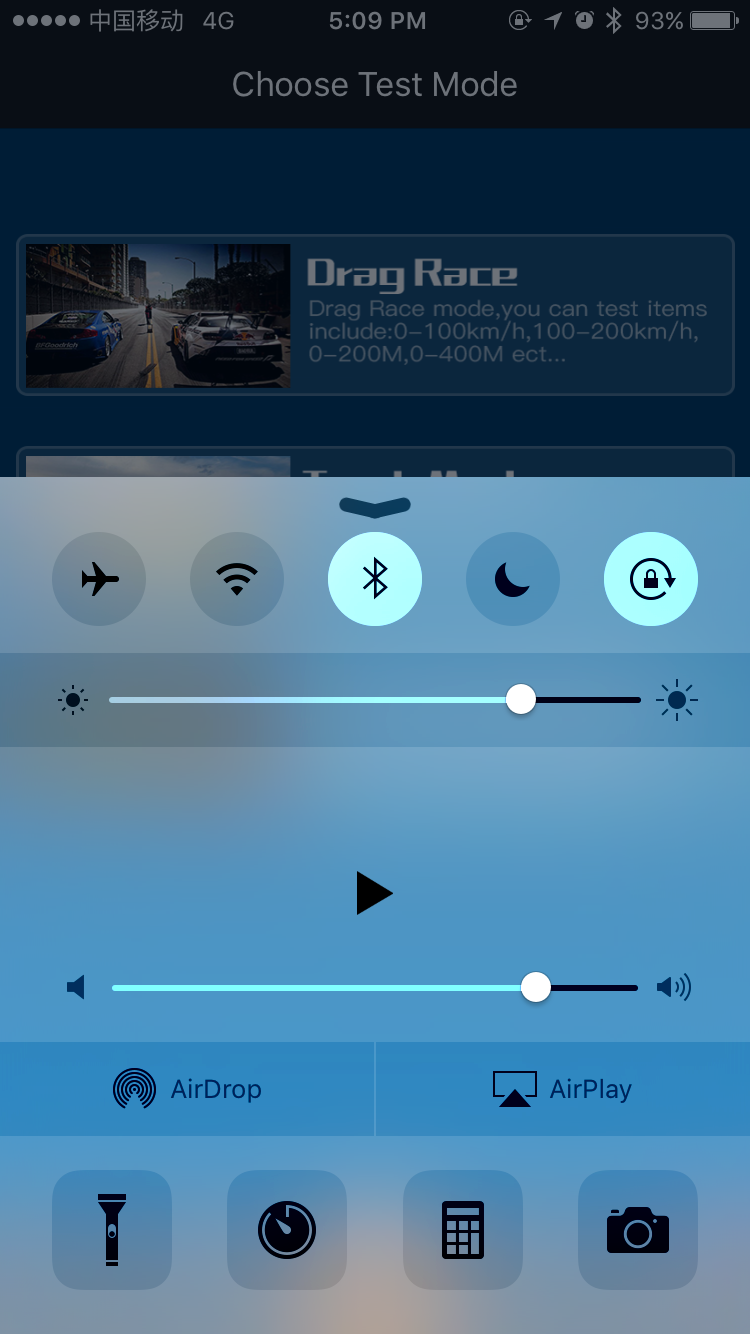This screenshot has width=750, height=1334.
Task: Launch the Calculator
Action: [x=463, y=1229]
